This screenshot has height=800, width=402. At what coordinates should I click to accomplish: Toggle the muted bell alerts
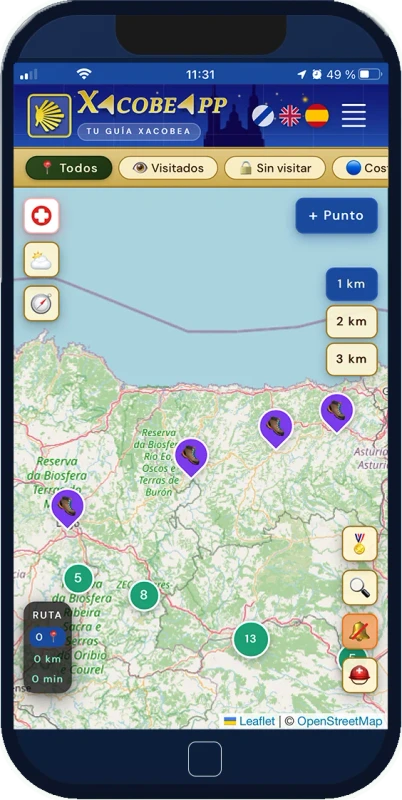pos(360,632)
